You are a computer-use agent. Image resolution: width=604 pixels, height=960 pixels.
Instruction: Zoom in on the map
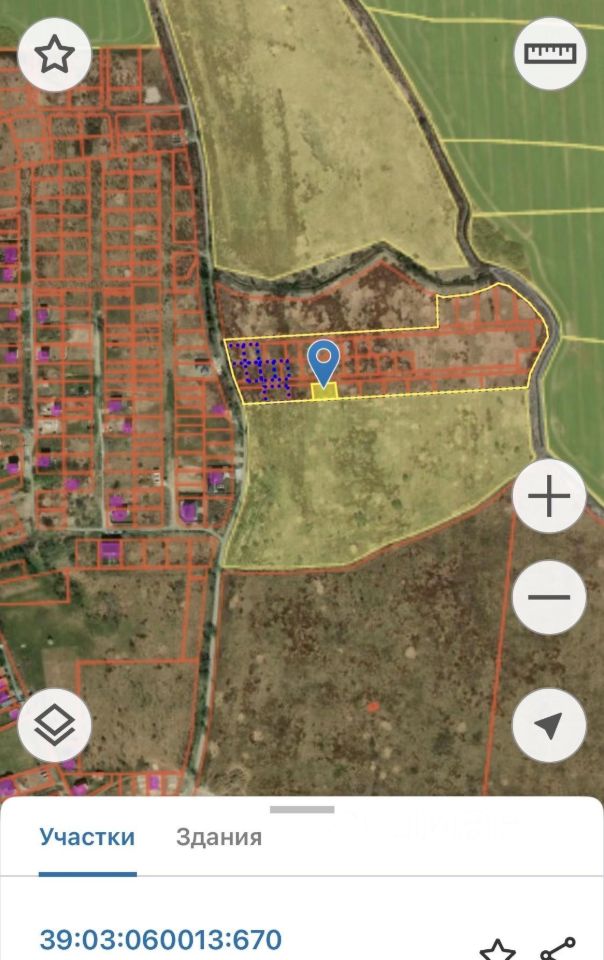point(549,497)
